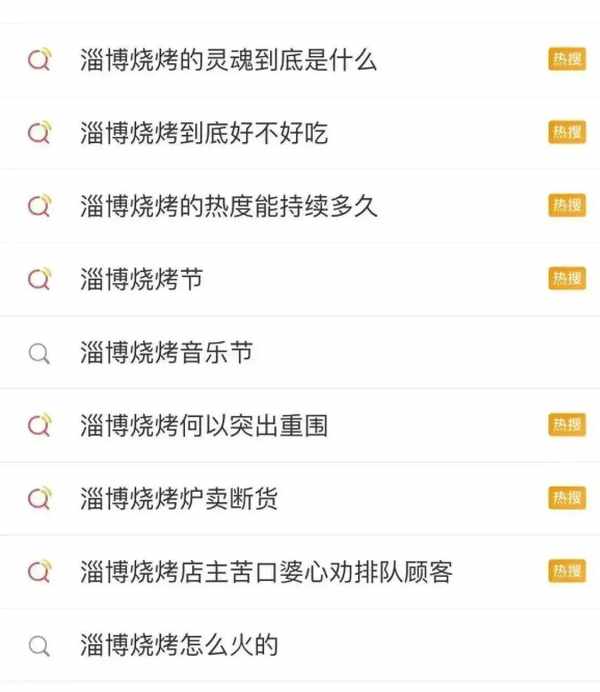Open suggestion 淄博烧烤到底好不好吃
600x692 pixels.
204,133
